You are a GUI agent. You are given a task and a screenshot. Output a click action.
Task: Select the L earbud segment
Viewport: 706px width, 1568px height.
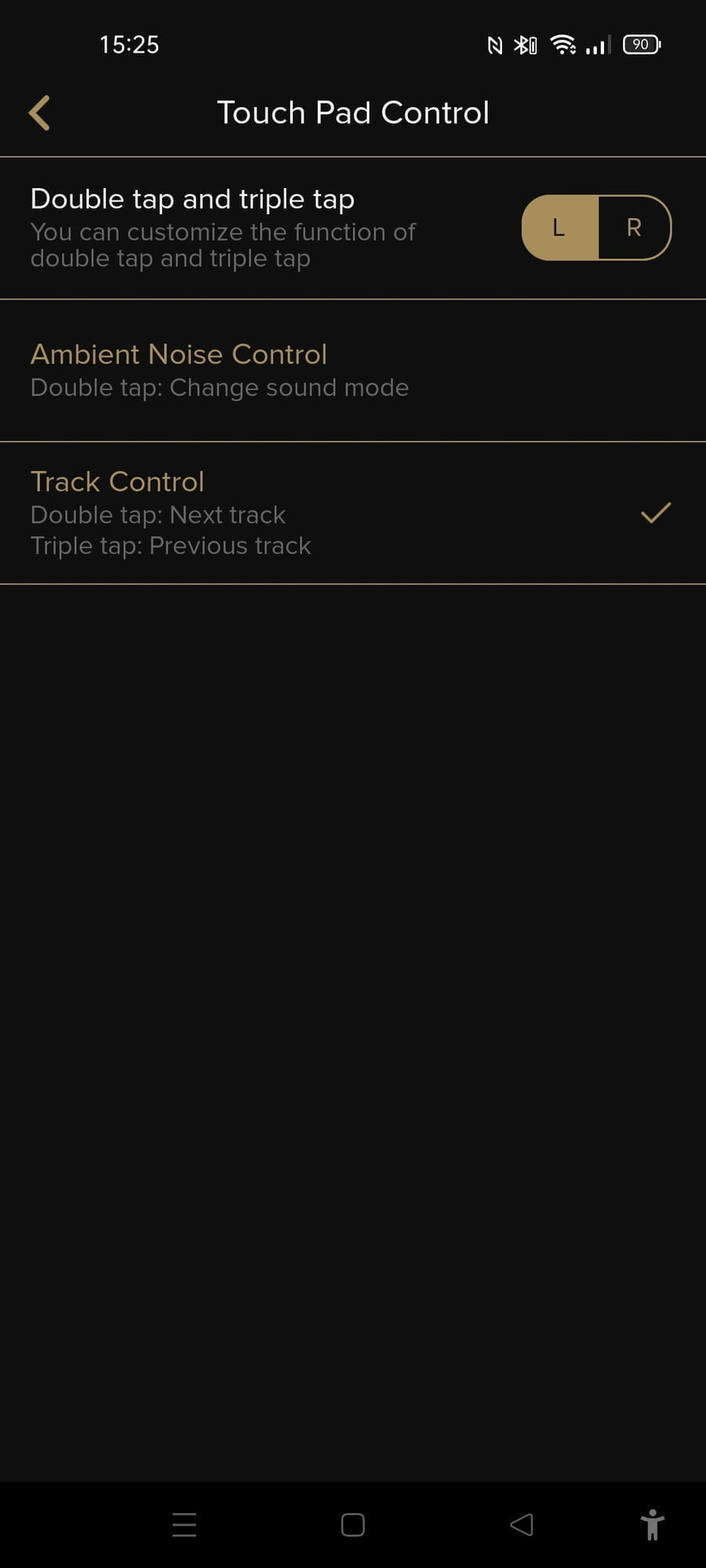tap(559, 227)
